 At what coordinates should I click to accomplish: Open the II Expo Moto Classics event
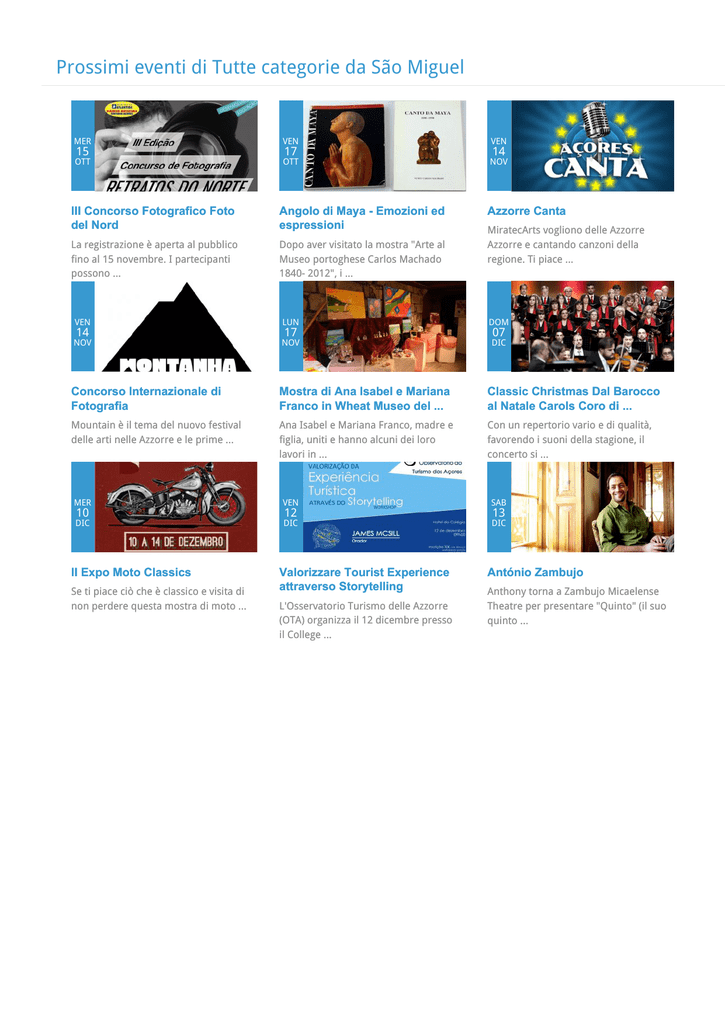pos(131,572)
